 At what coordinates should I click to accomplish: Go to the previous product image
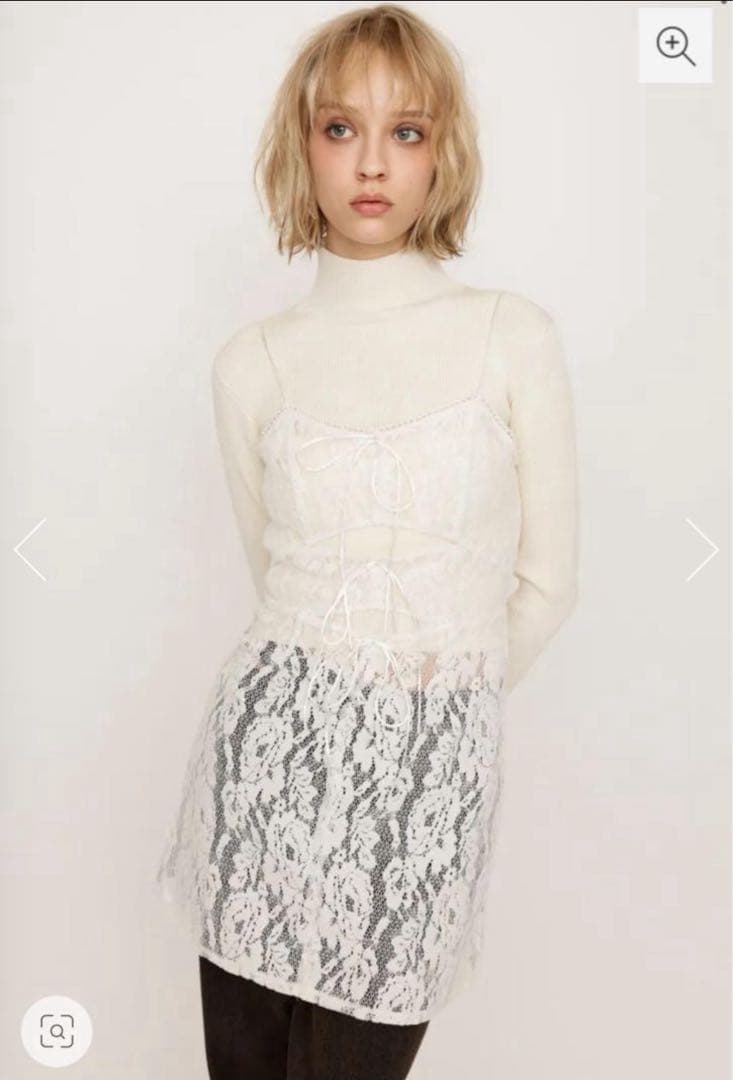coord(31,549)
